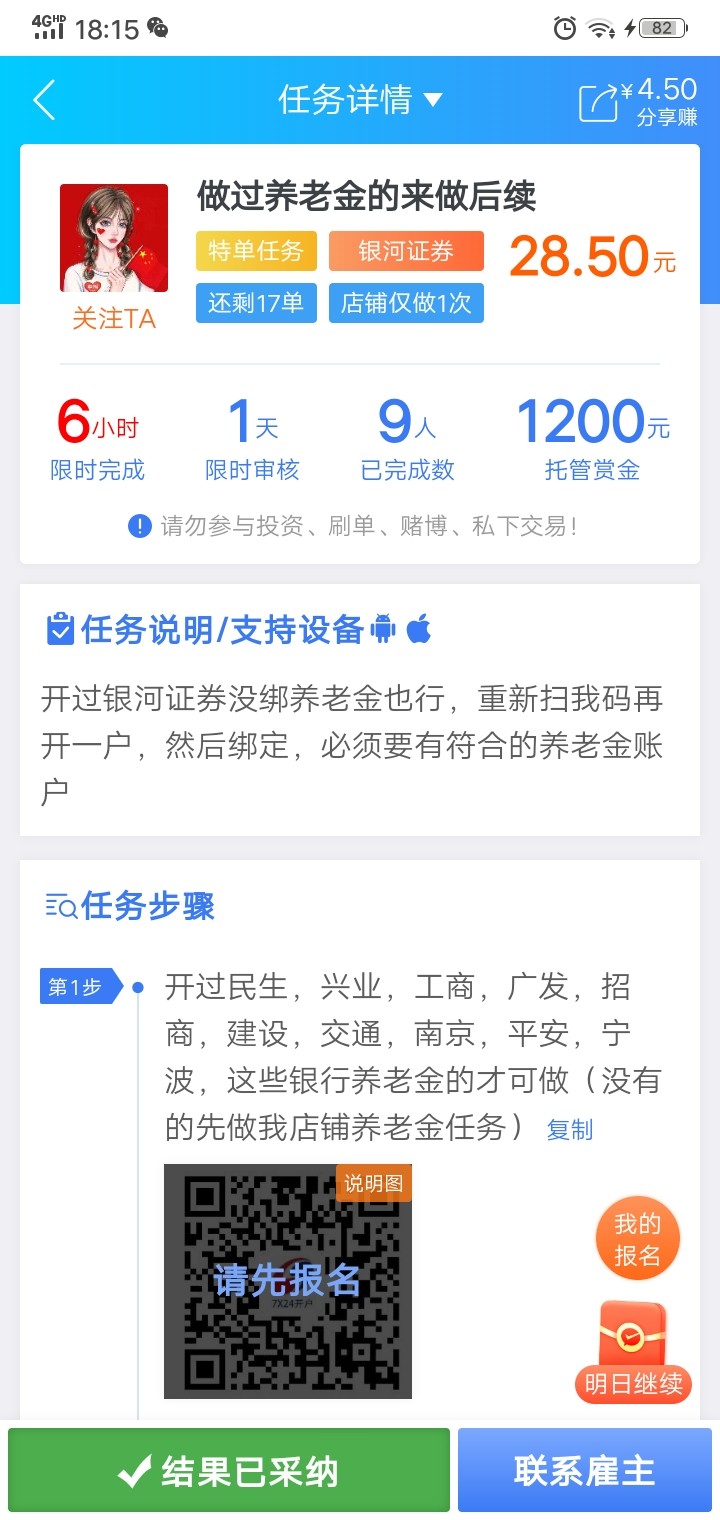The image size is (720, 1520).
Task: Tap the 结果已采纳 button
Action: pyautogui.click(x=229, y=1470)
